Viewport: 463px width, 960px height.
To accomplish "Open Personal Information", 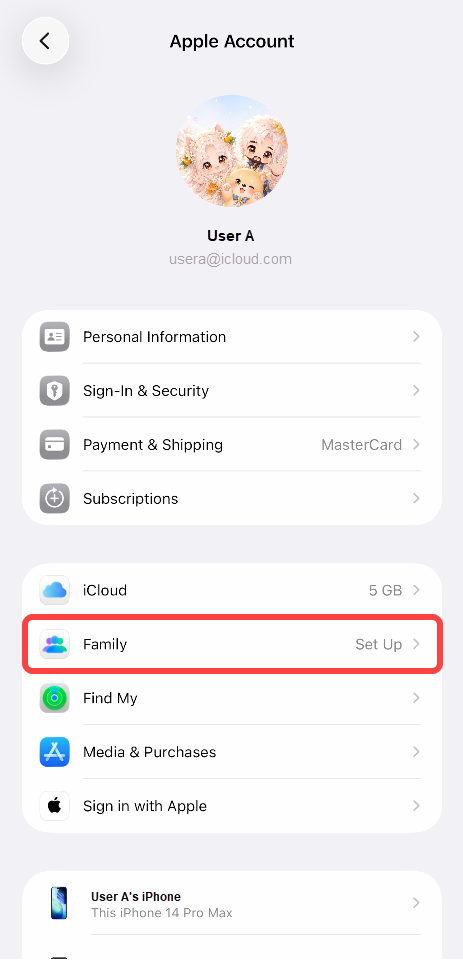I will click(232, 337).
